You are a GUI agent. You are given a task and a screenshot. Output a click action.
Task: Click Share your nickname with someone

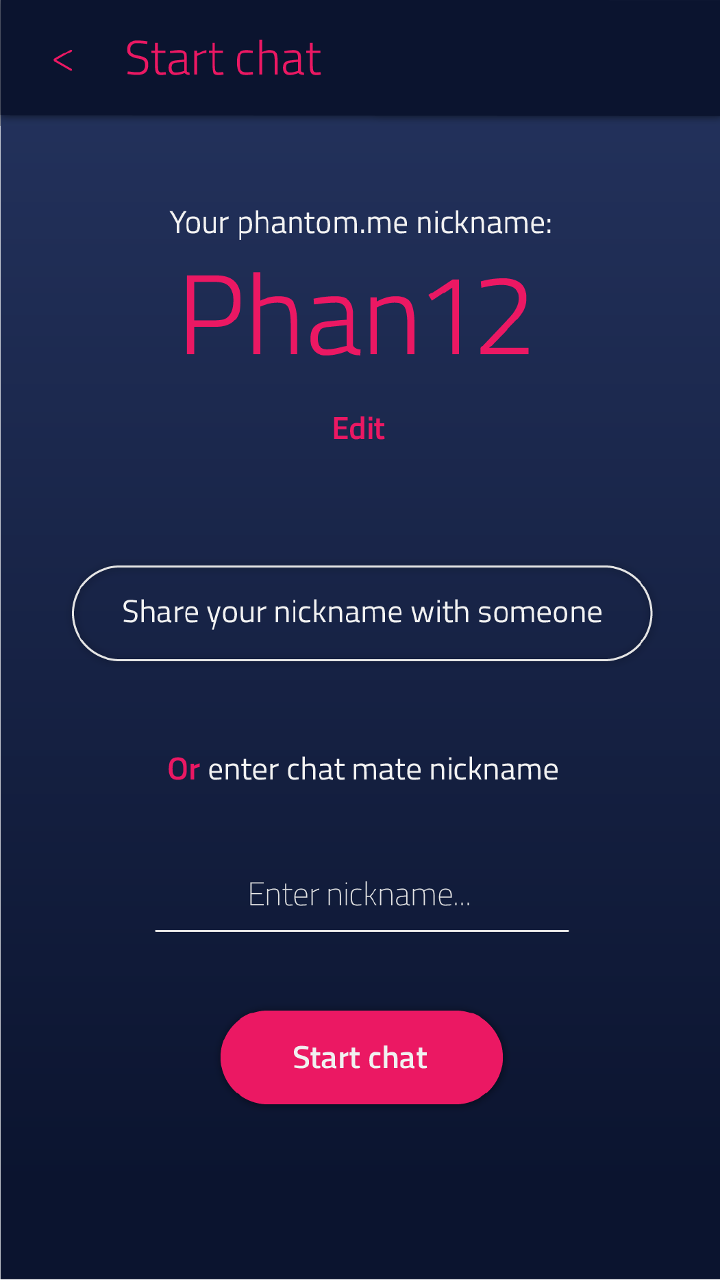pyautogui.click(x=361, y=612)
